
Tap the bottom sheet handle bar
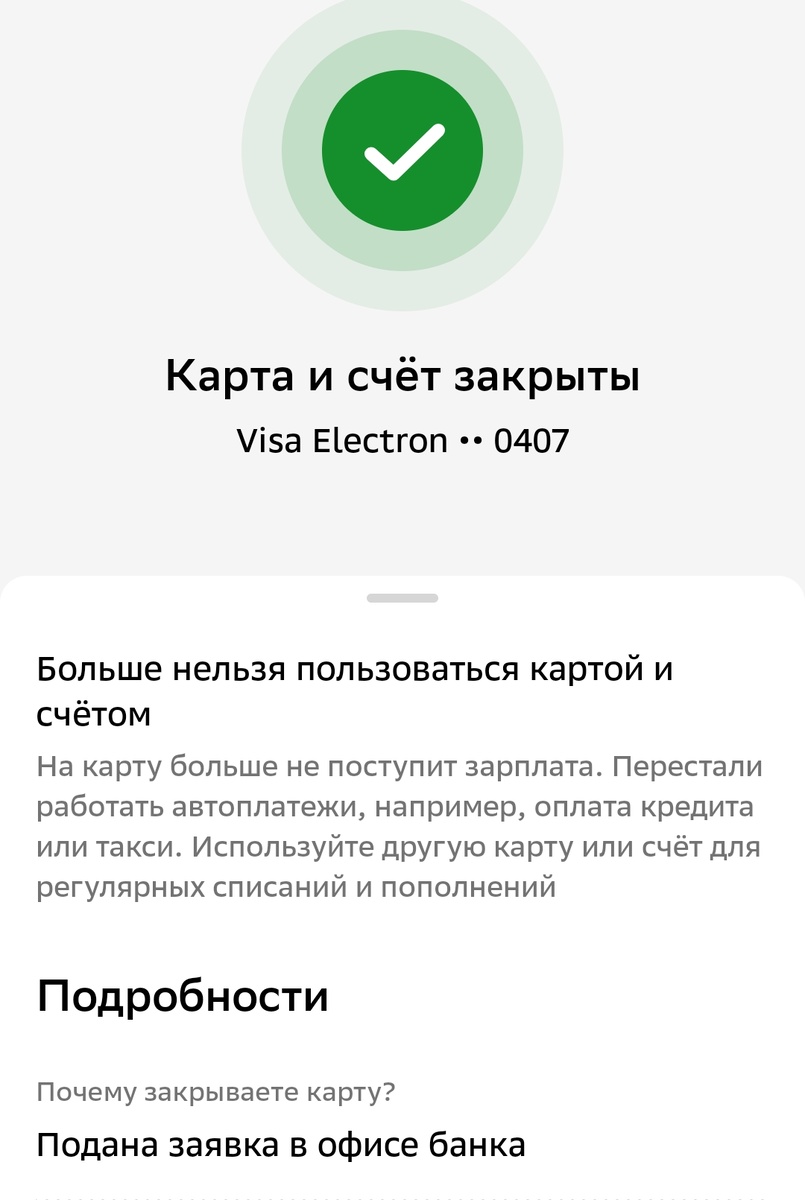pos(402,598)
